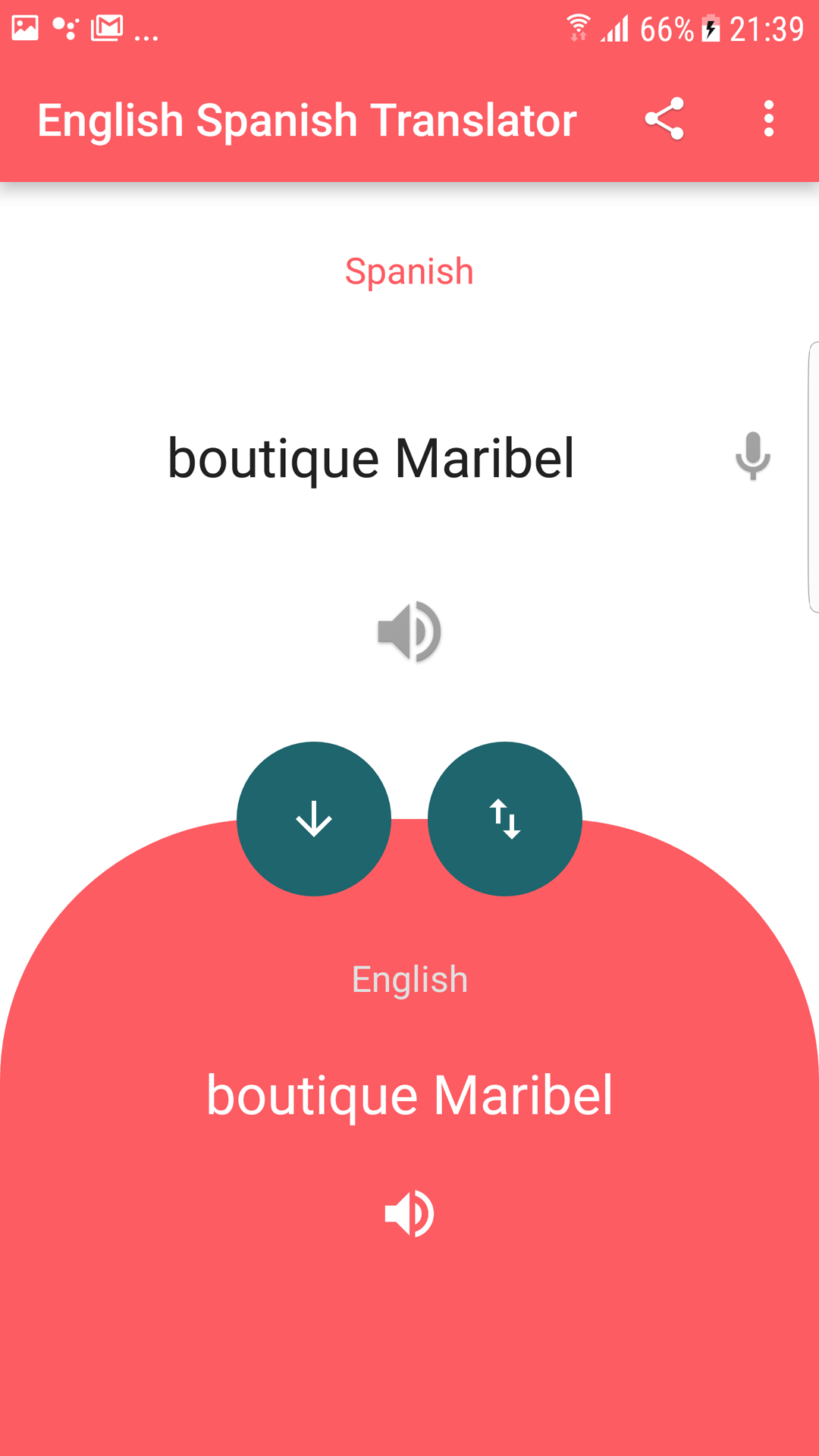
Task: Tap the share icon in the toolbar
Action: tap(664, 119)
